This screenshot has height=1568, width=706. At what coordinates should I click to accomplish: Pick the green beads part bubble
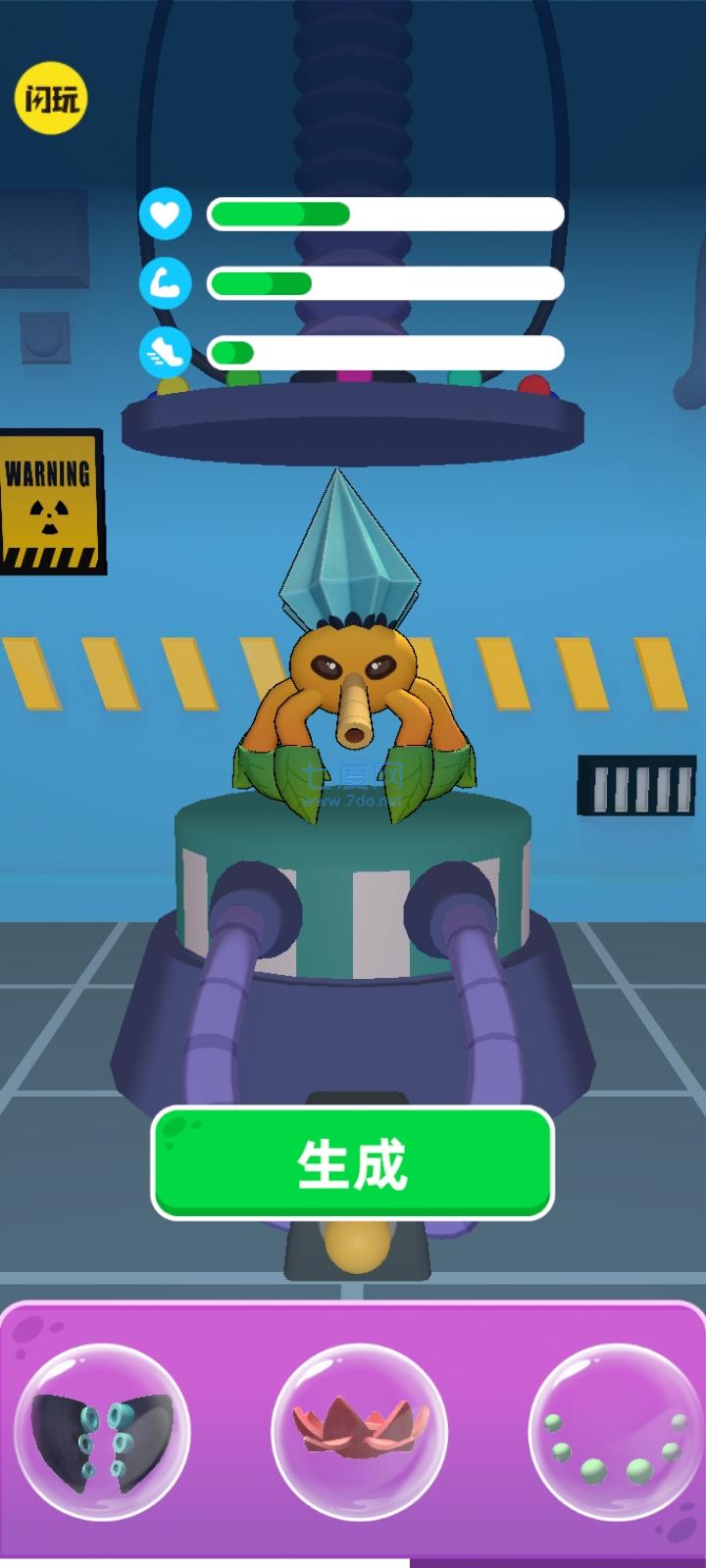(x=616, y=1432)
